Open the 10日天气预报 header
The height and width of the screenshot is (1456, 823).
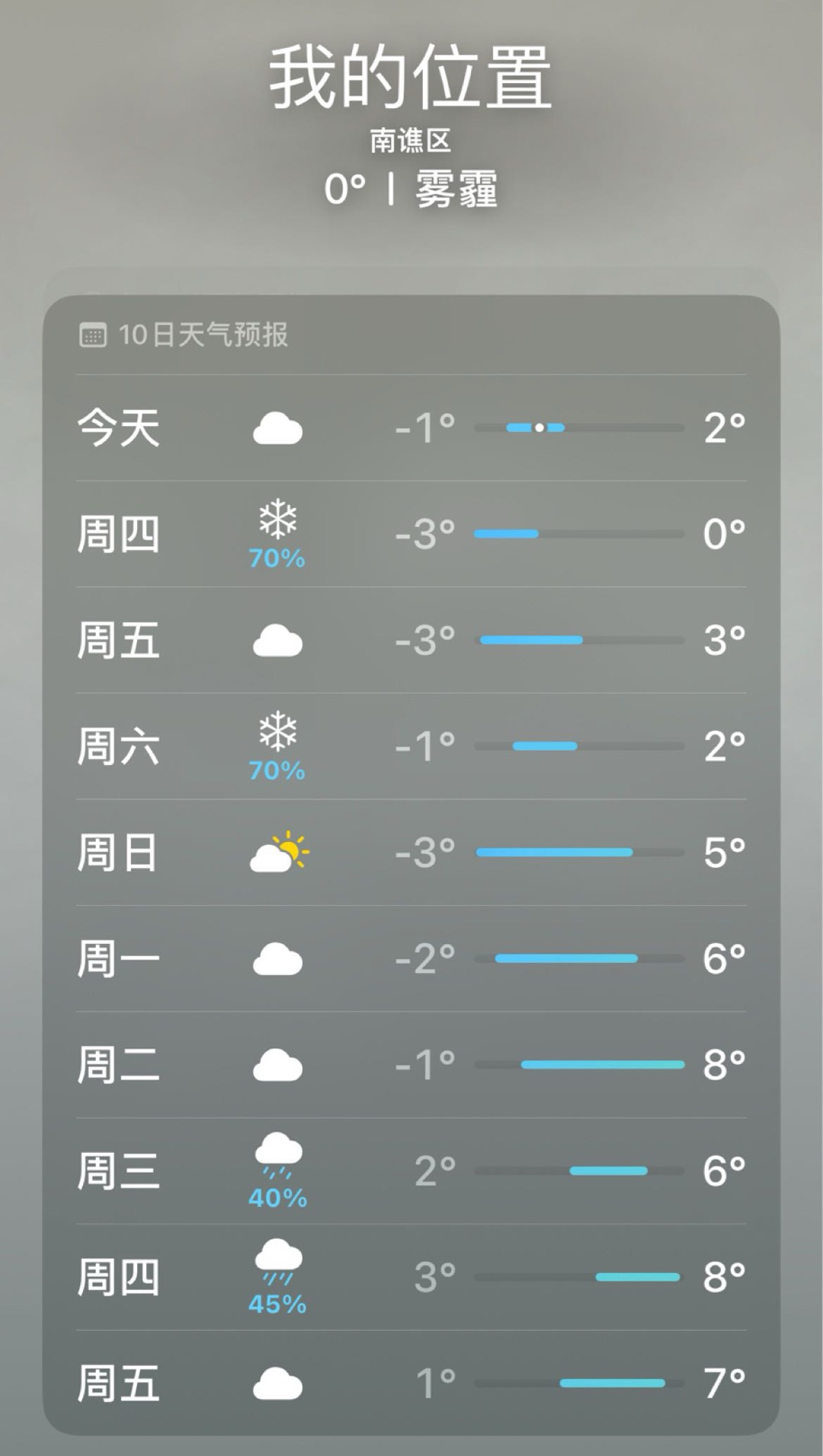[184, 334]
